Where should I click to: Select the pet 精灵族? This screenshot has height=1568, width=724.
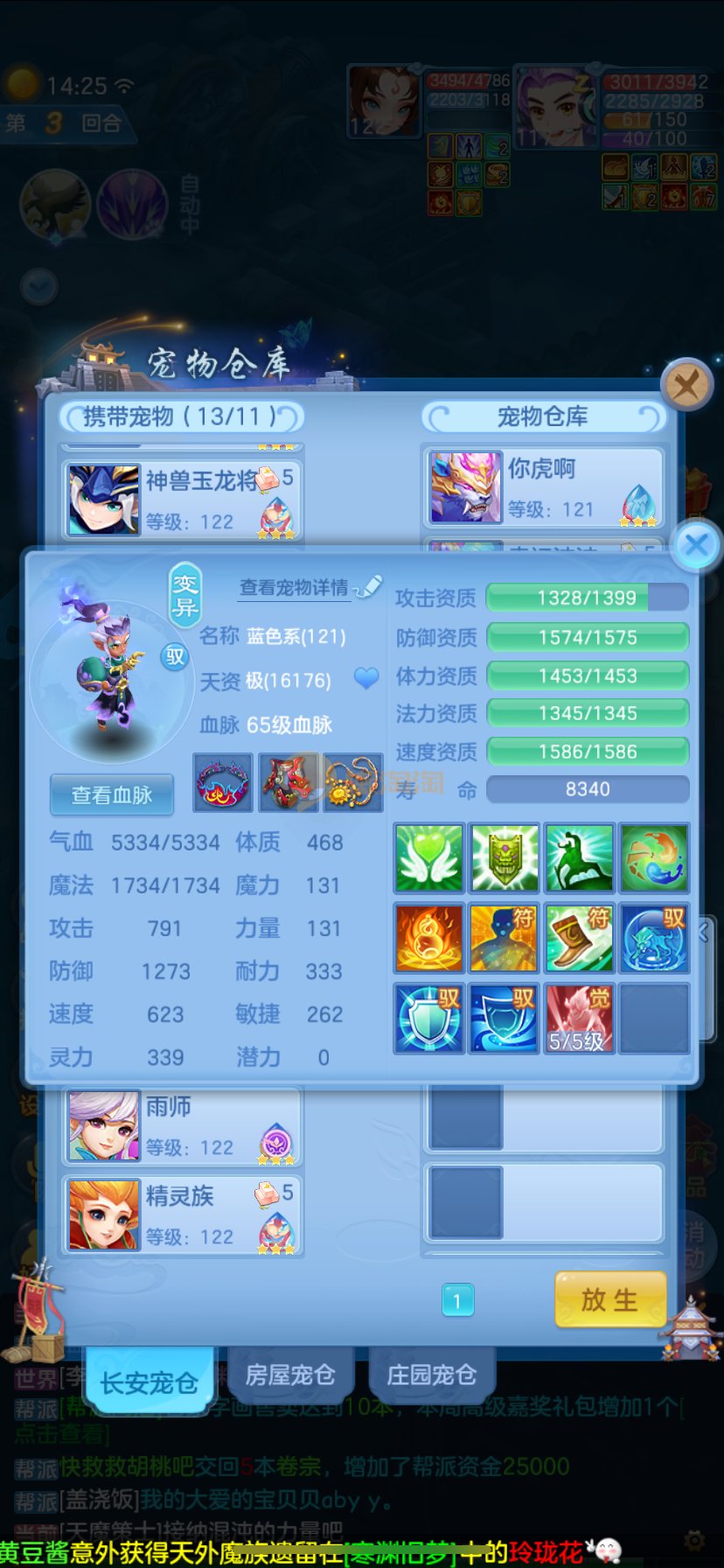[x=183, y=1214]
